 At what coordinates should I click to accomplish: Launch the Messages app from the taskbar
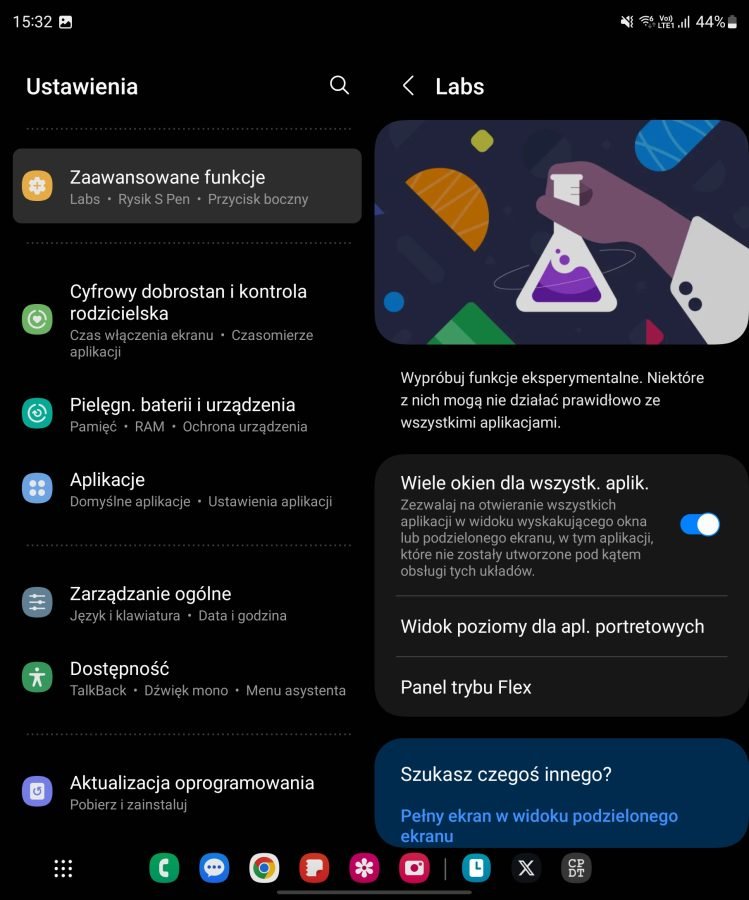(214, 868)
